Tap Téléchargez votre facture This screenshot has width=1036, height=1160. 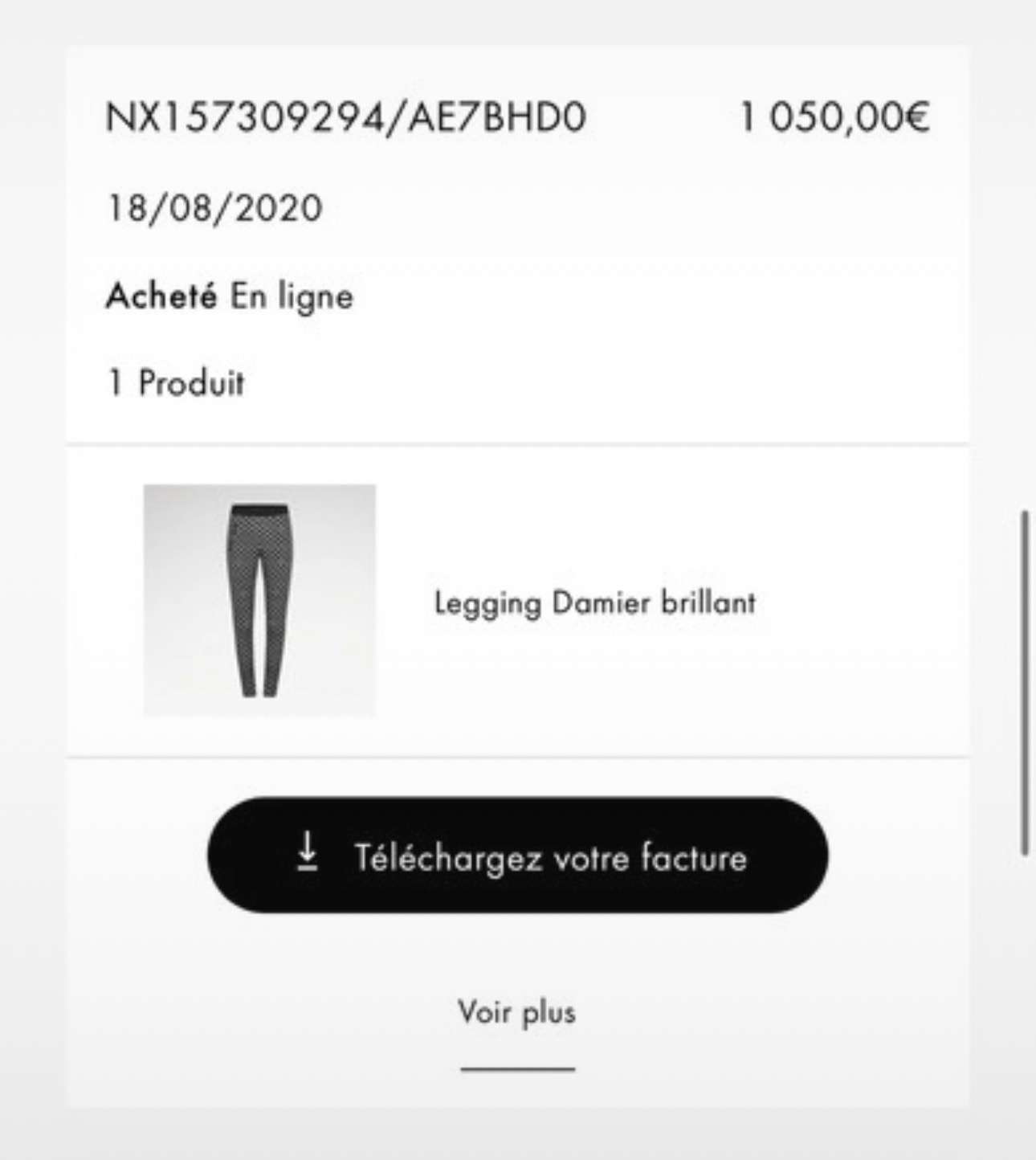pyautogui.click(x=519, y=856)
